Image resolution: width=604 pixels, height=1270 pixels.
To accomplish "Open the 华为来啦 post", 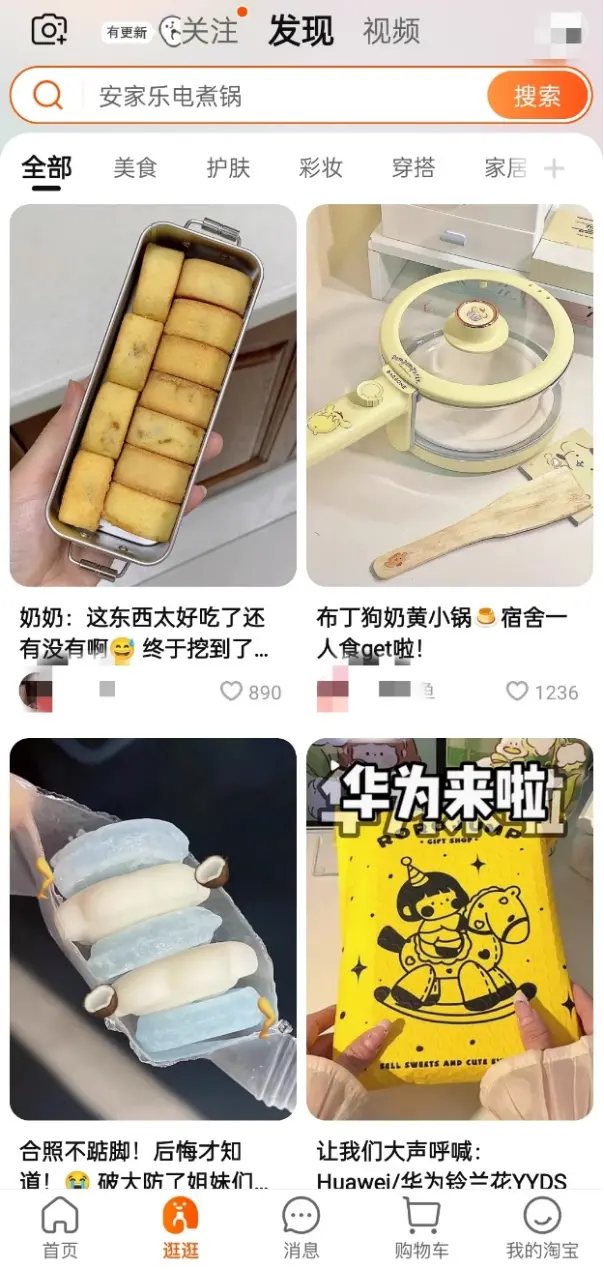I will (x=449, y=928).
